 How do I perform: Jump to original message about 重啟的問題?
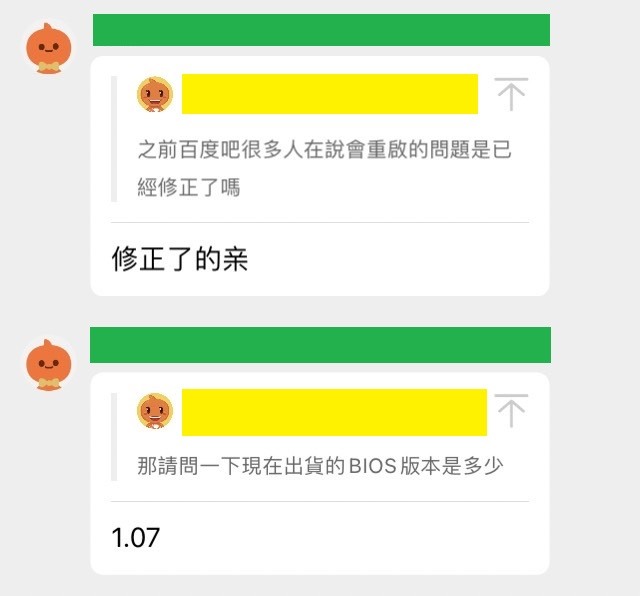coord(511,94)
